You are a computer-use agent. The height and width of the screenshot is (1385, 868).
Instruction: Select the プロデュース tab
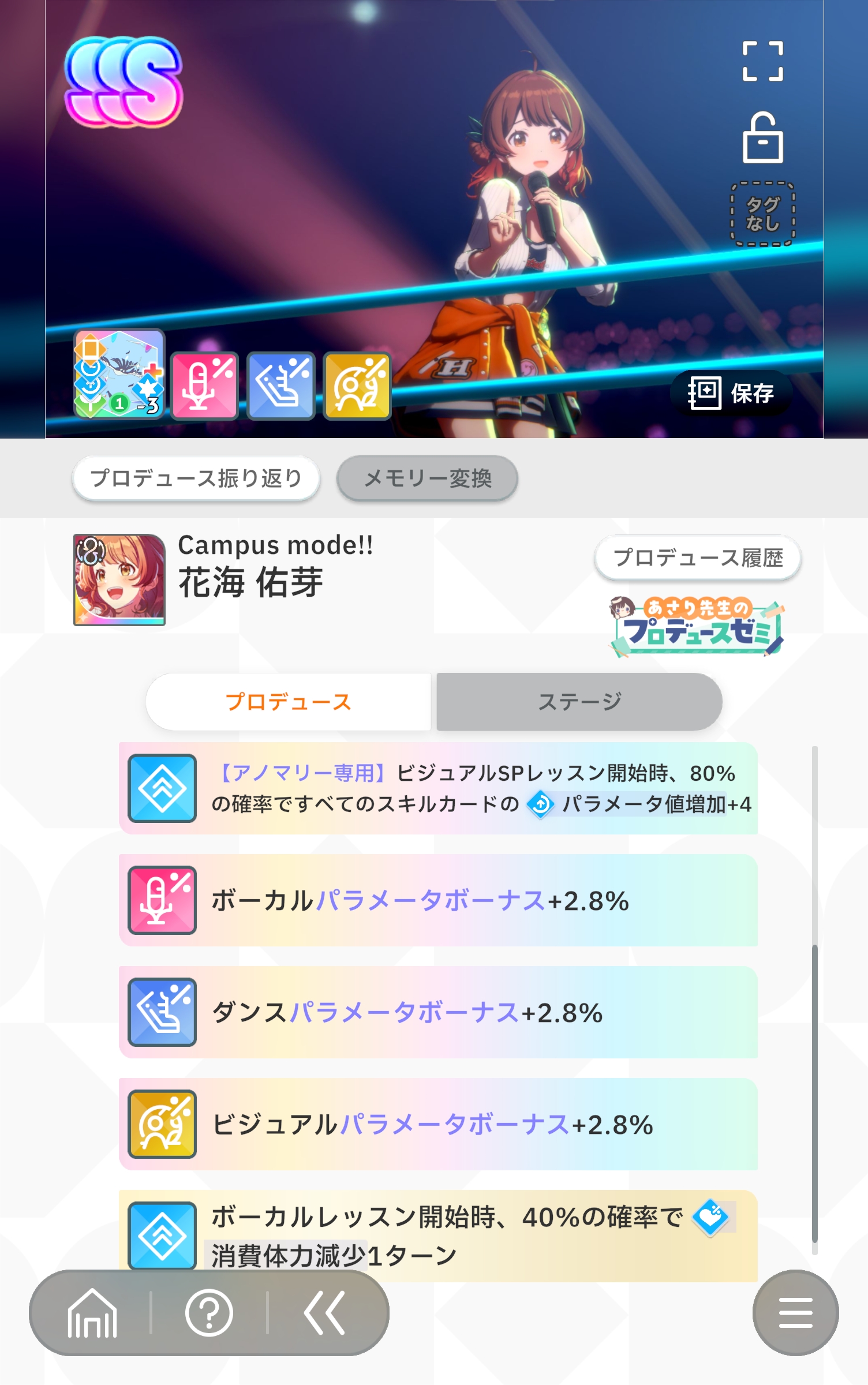[288, 702]
